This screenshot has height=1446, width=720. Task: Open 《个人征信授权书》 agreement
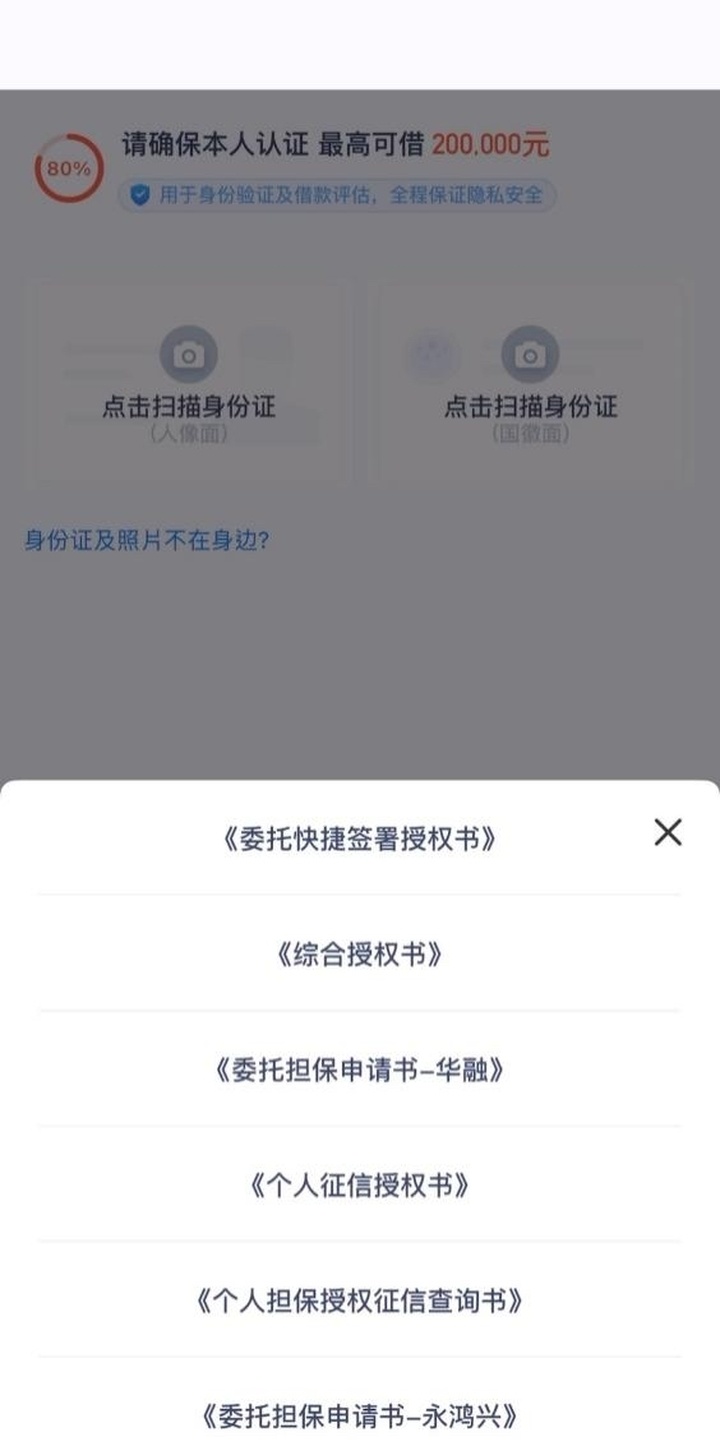[x=359, y=1186]
